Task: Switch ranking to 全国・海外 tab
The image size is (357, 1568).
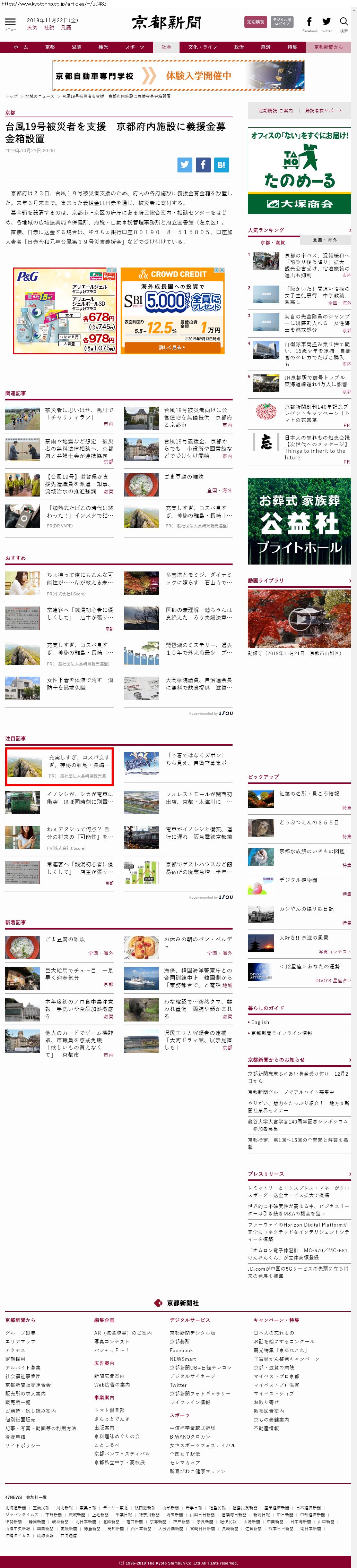Action: pos(325,240)
